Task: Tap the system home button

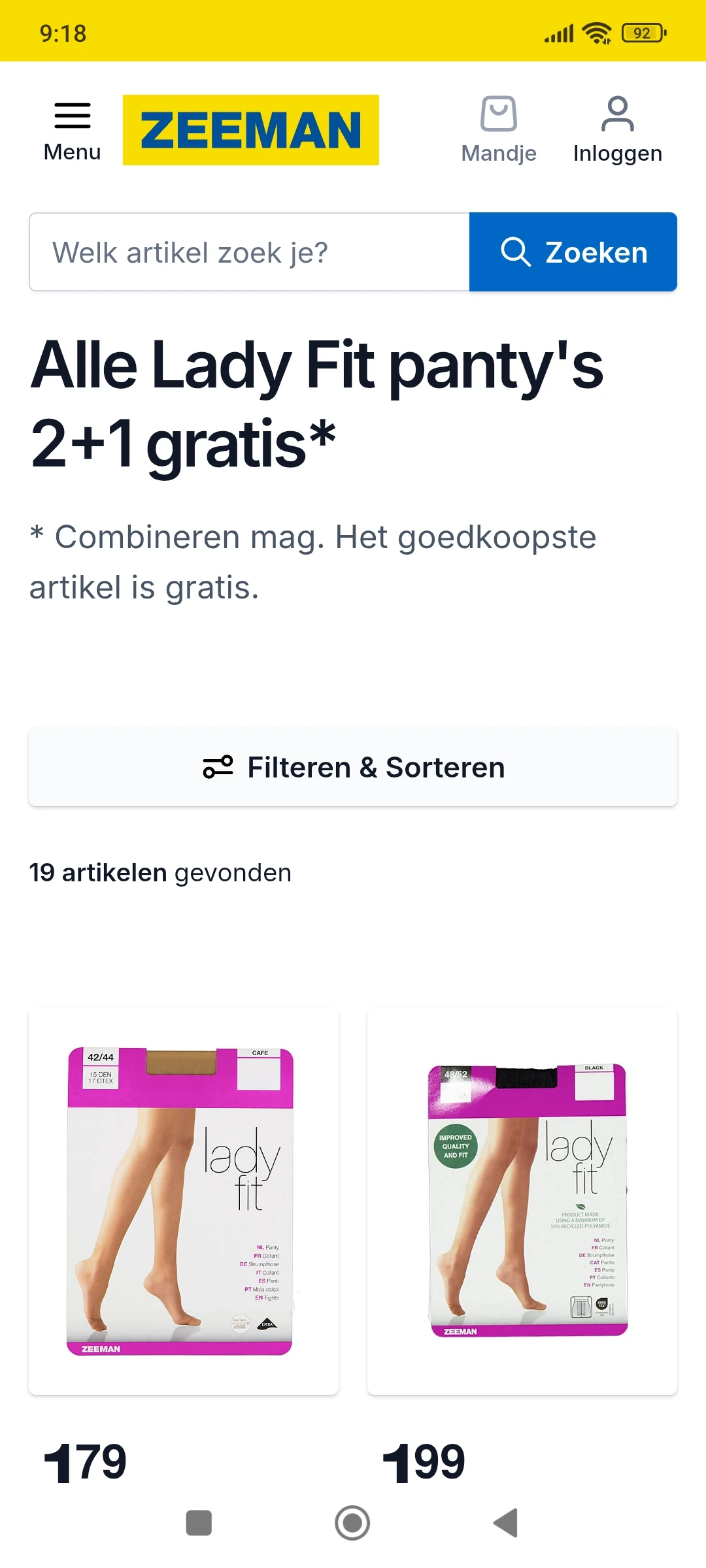Action: [352, 1523]
